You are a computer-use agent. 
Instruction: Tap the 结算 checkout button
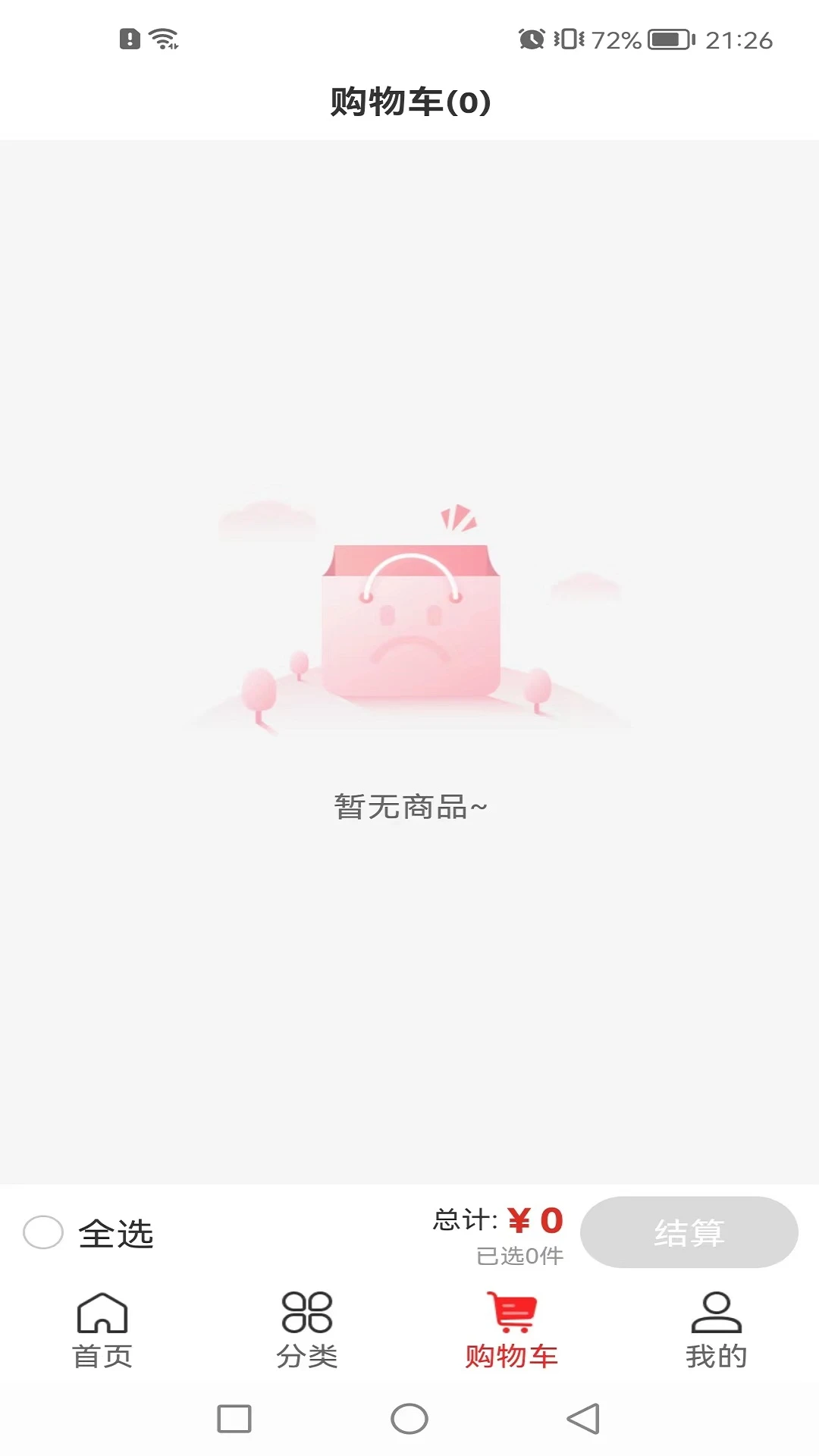[689, 1232]
